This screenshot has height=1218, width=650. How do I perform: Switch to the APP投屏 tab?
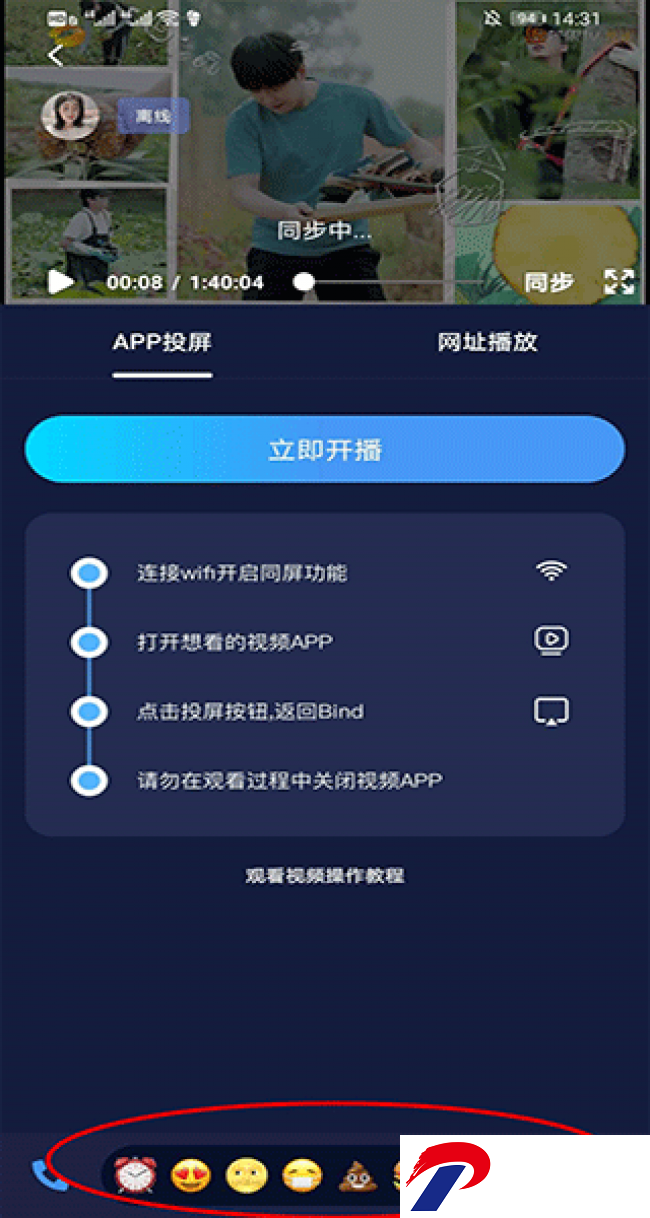click(162, 342)
